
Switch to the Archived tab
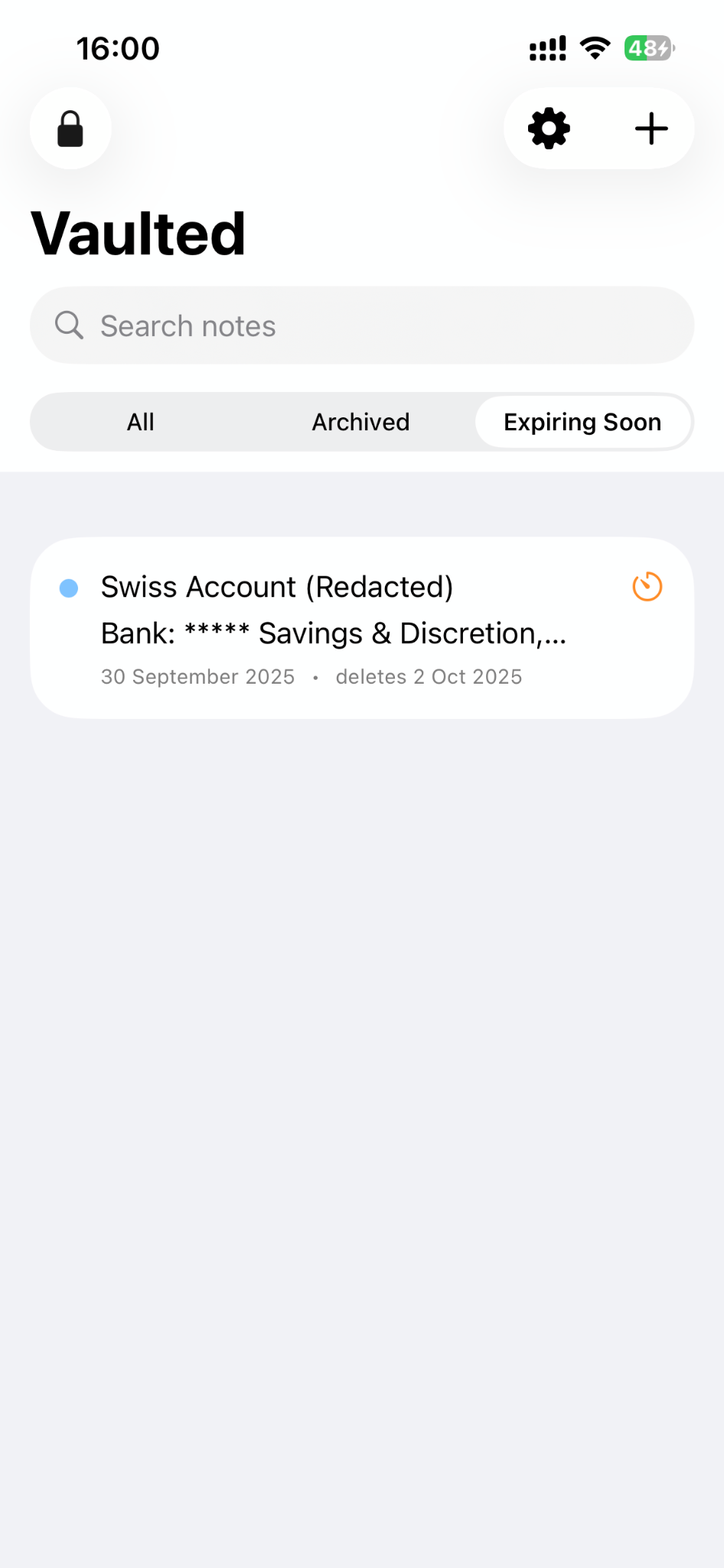360,422
